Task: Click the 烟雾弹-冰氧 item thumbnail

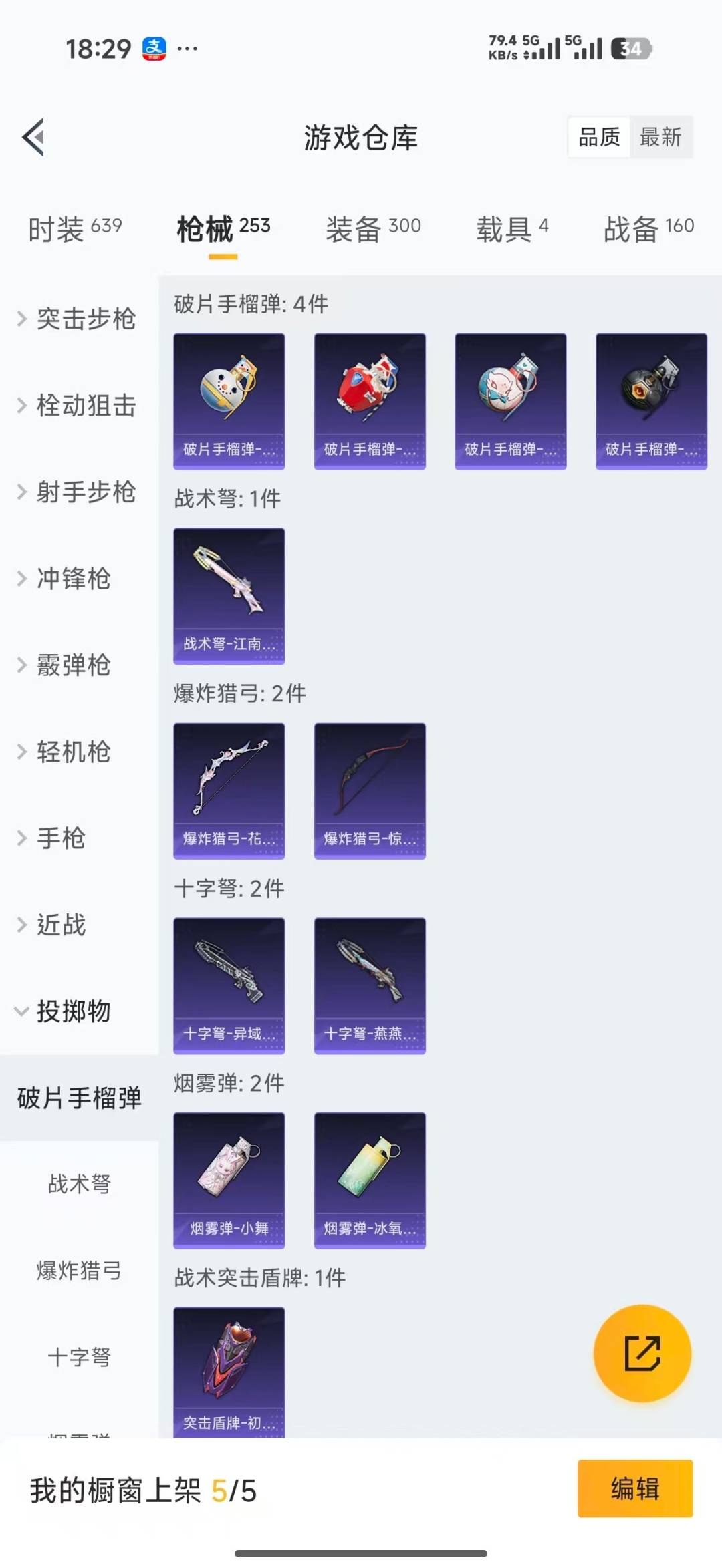Action: (x=370, y=1179)
